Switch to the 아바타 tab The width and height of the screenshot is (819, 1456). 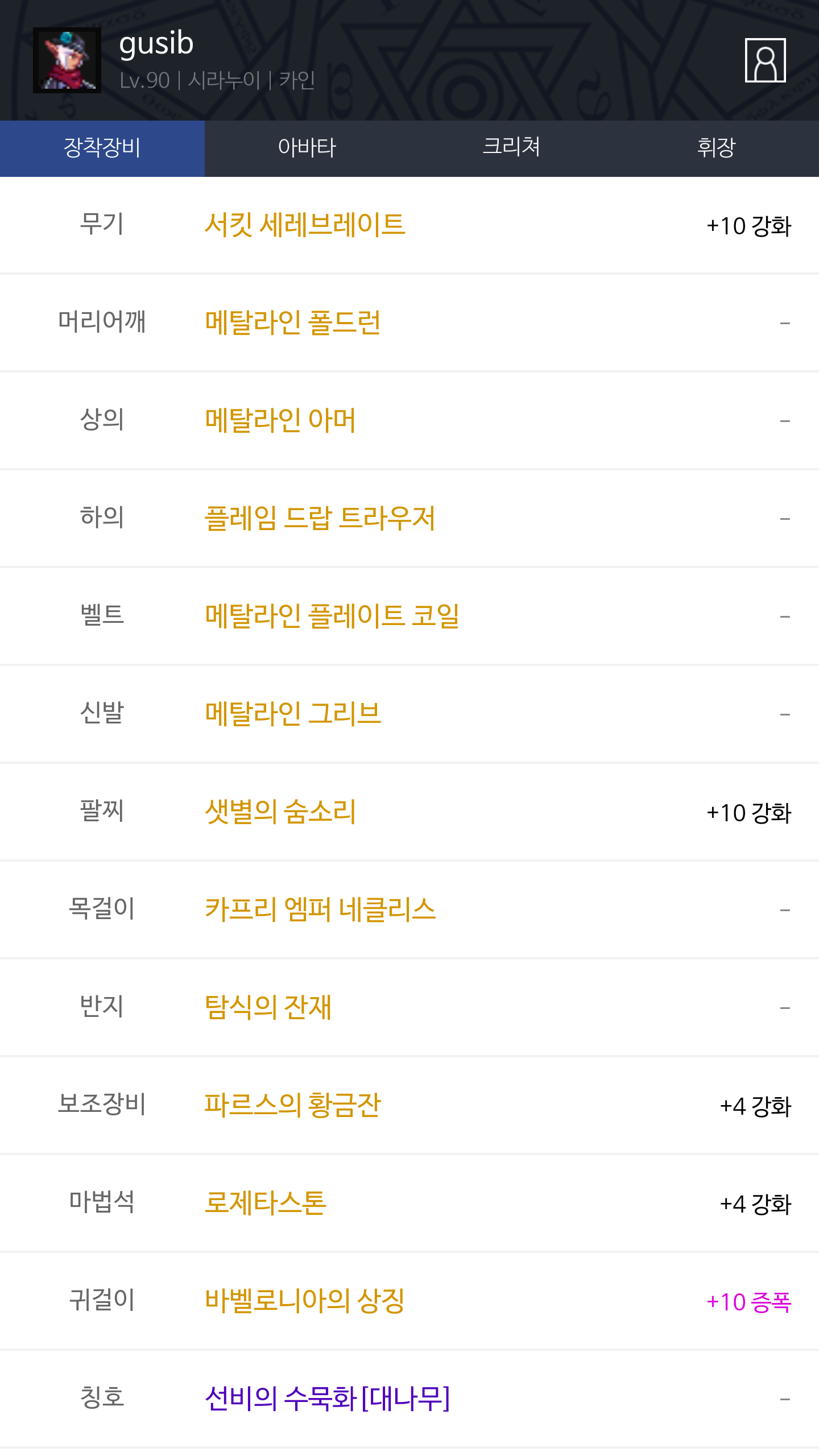point(307,148)
